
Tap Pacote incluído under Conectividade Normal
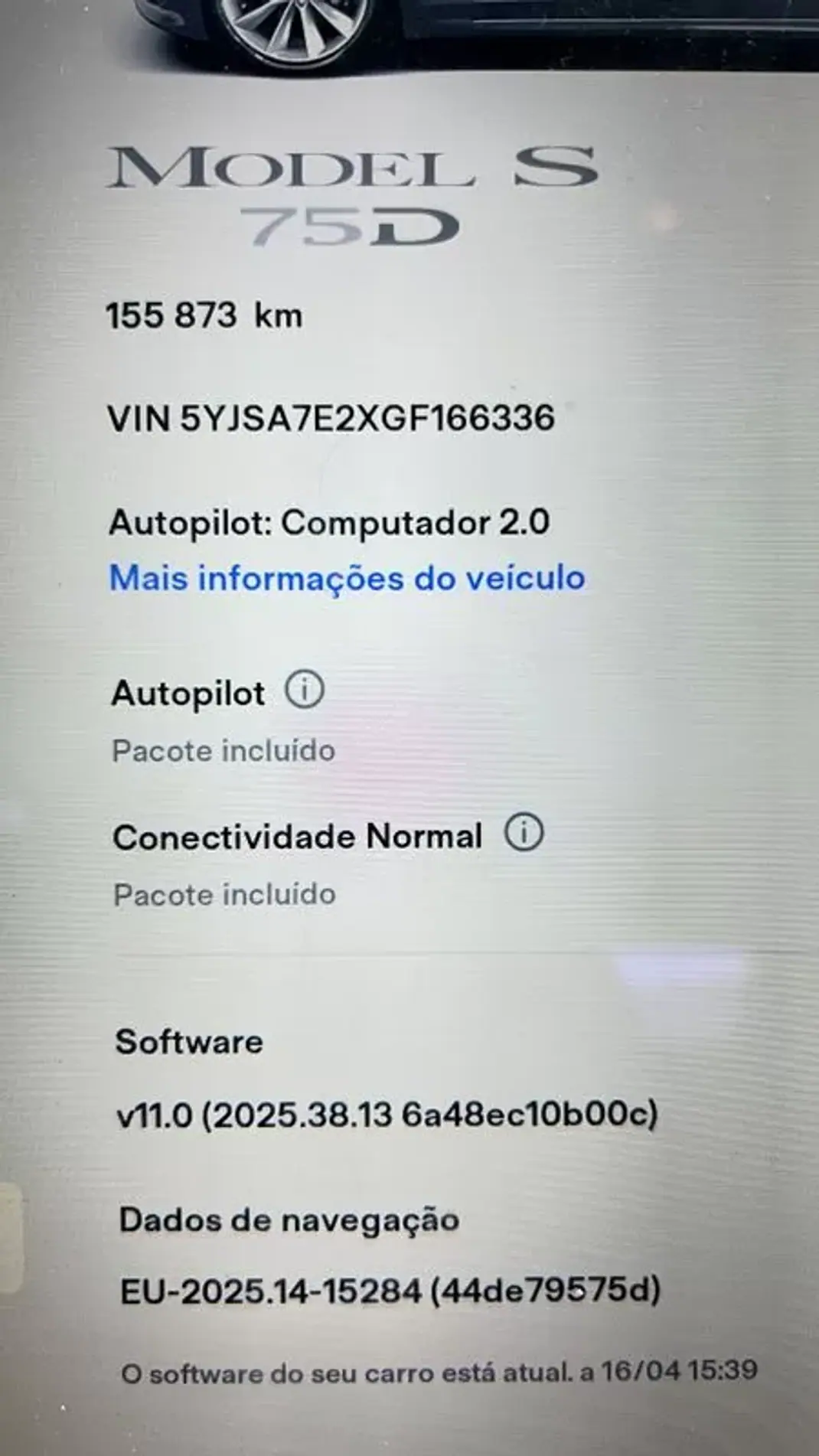[223, 893]
